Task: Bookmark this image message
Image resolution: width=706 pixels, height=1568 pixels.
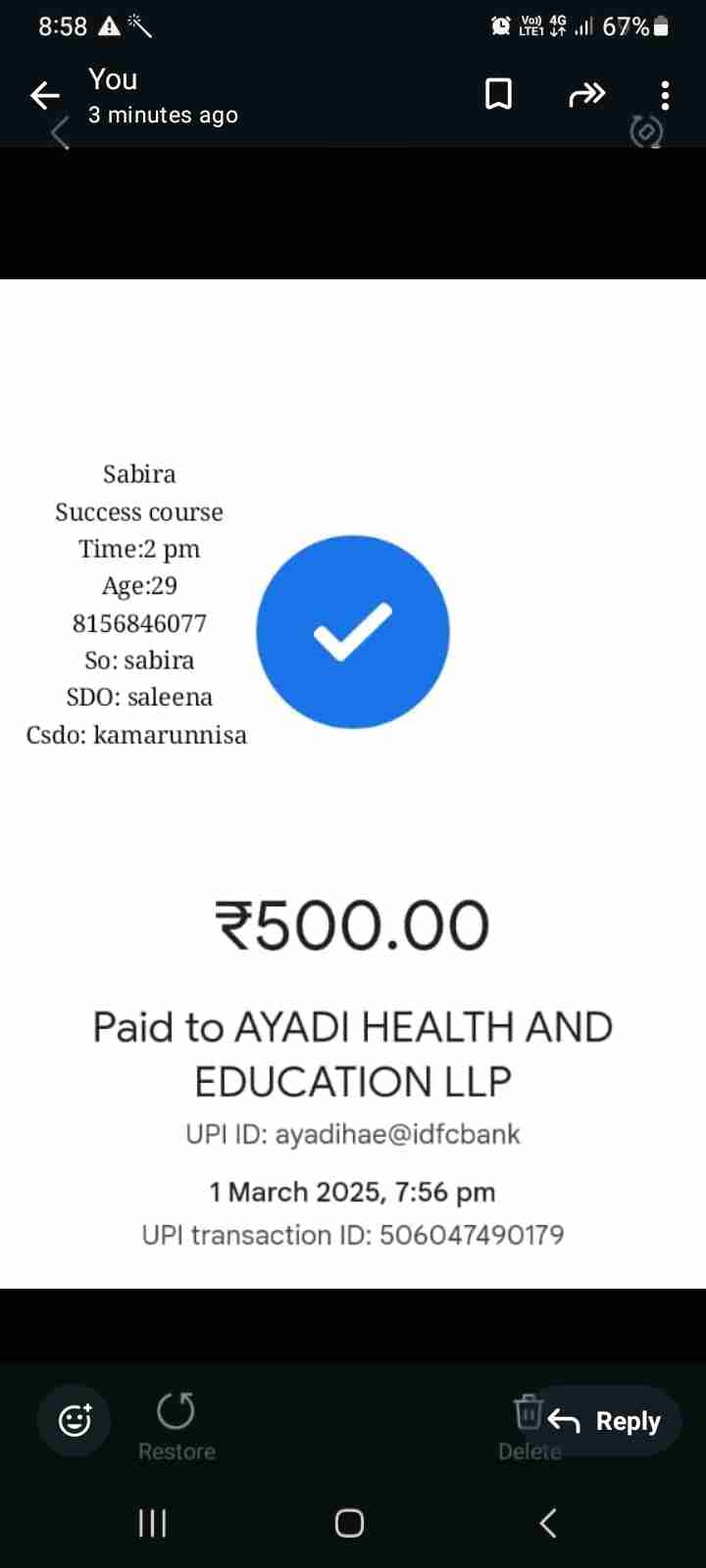Action: 498,94
